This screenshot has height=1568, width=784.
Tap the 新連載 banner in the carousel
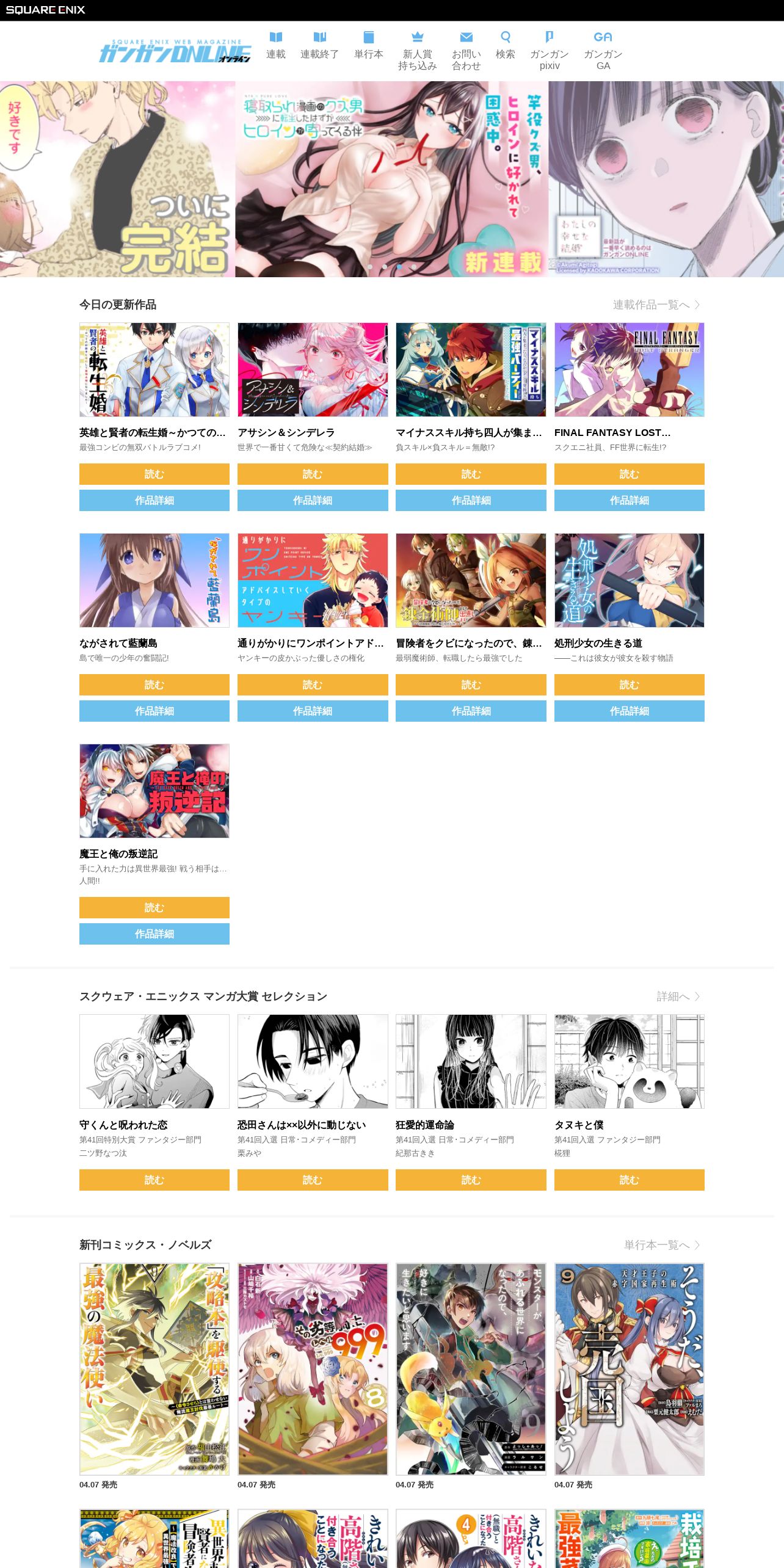(391, 179)
